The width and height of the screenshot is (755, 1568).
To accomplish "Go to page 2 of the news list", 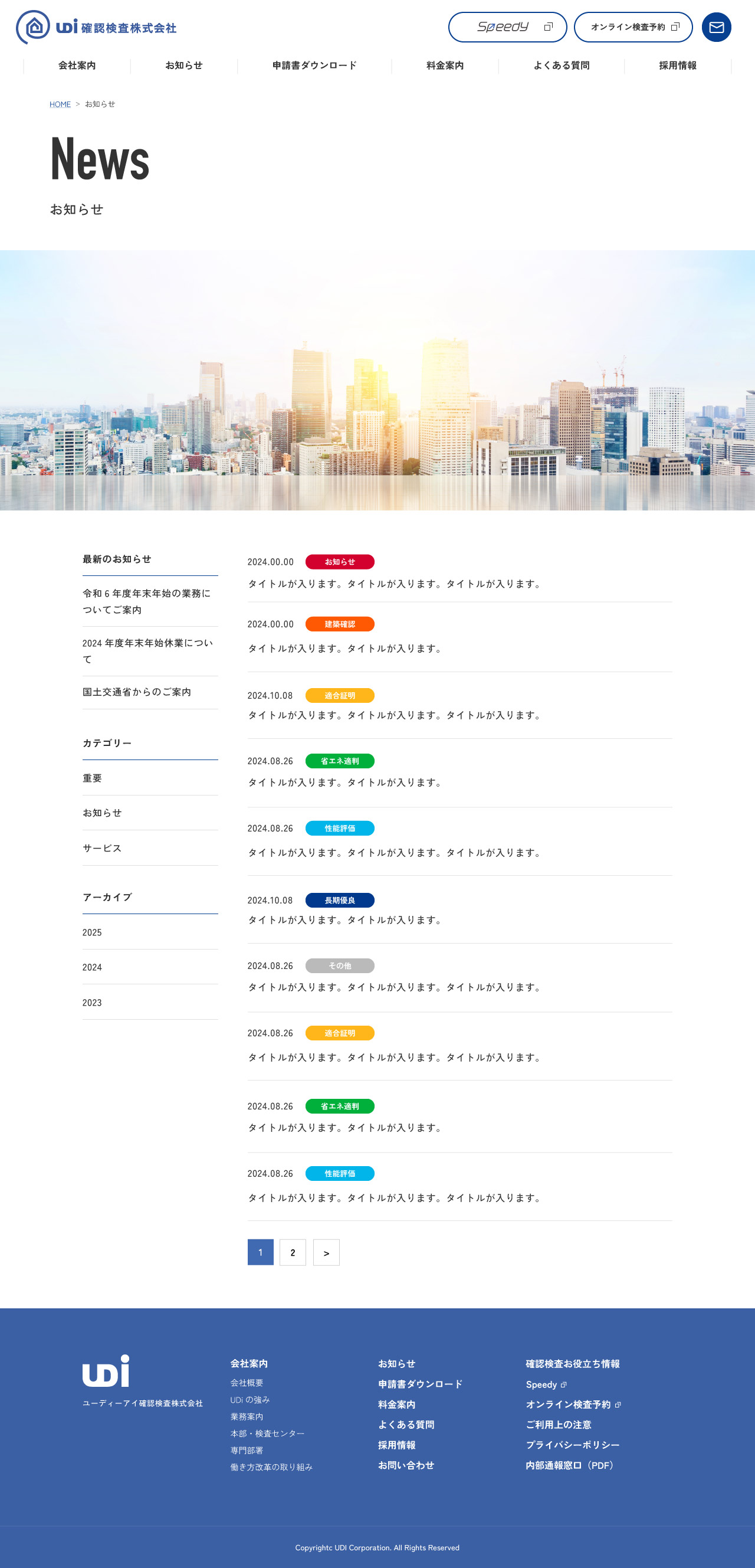I will click(x=293, y=1253).
